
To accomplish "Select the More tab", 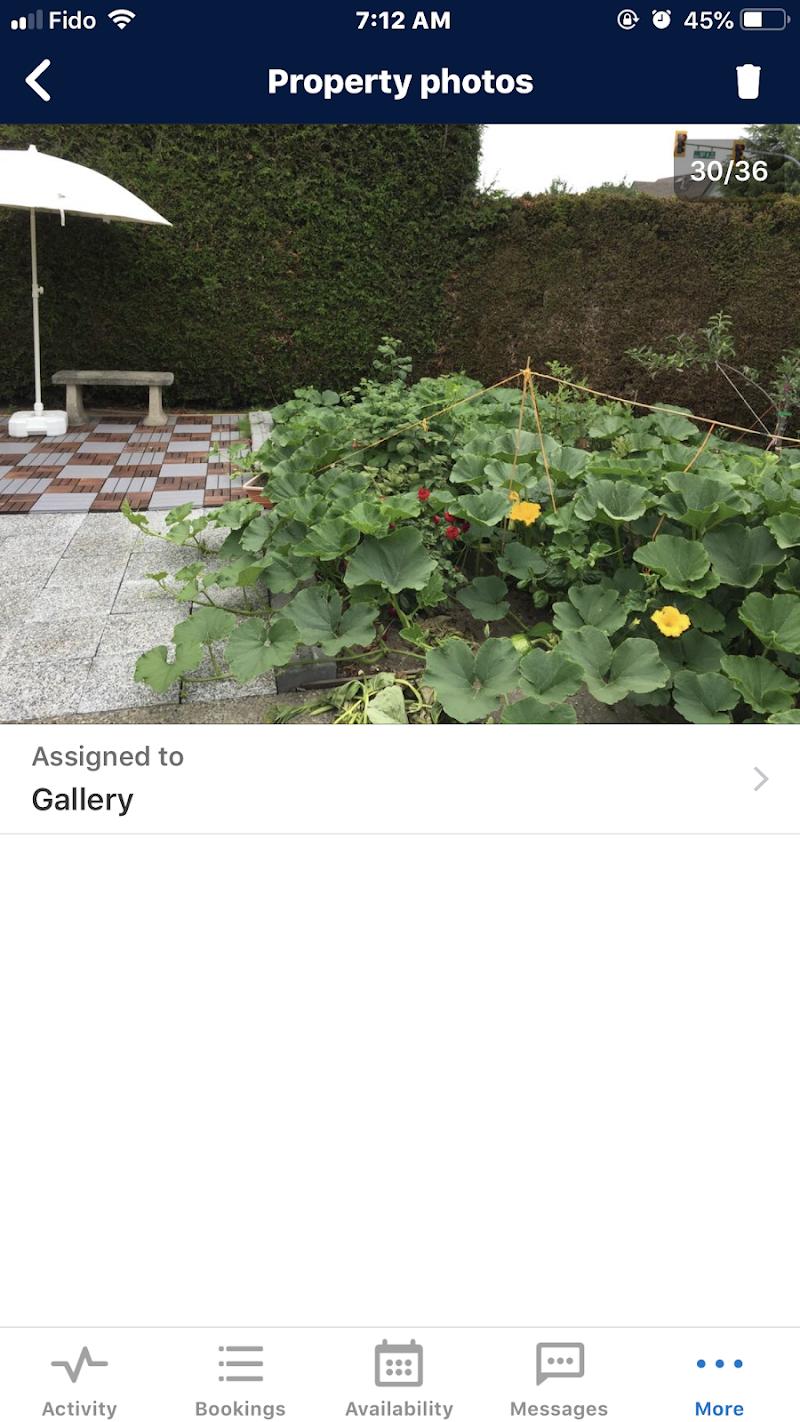I will click(719, 1380).
